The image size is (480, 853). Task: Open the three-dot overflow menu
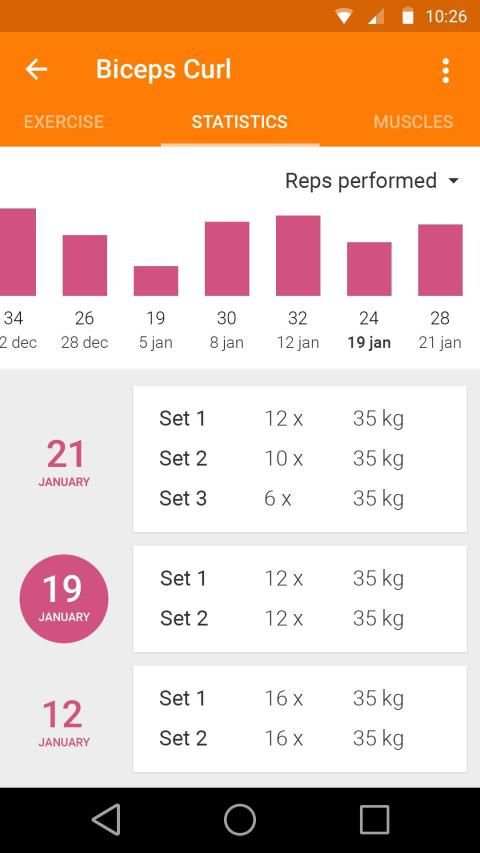pyautogui.click(x=445, y=71)
